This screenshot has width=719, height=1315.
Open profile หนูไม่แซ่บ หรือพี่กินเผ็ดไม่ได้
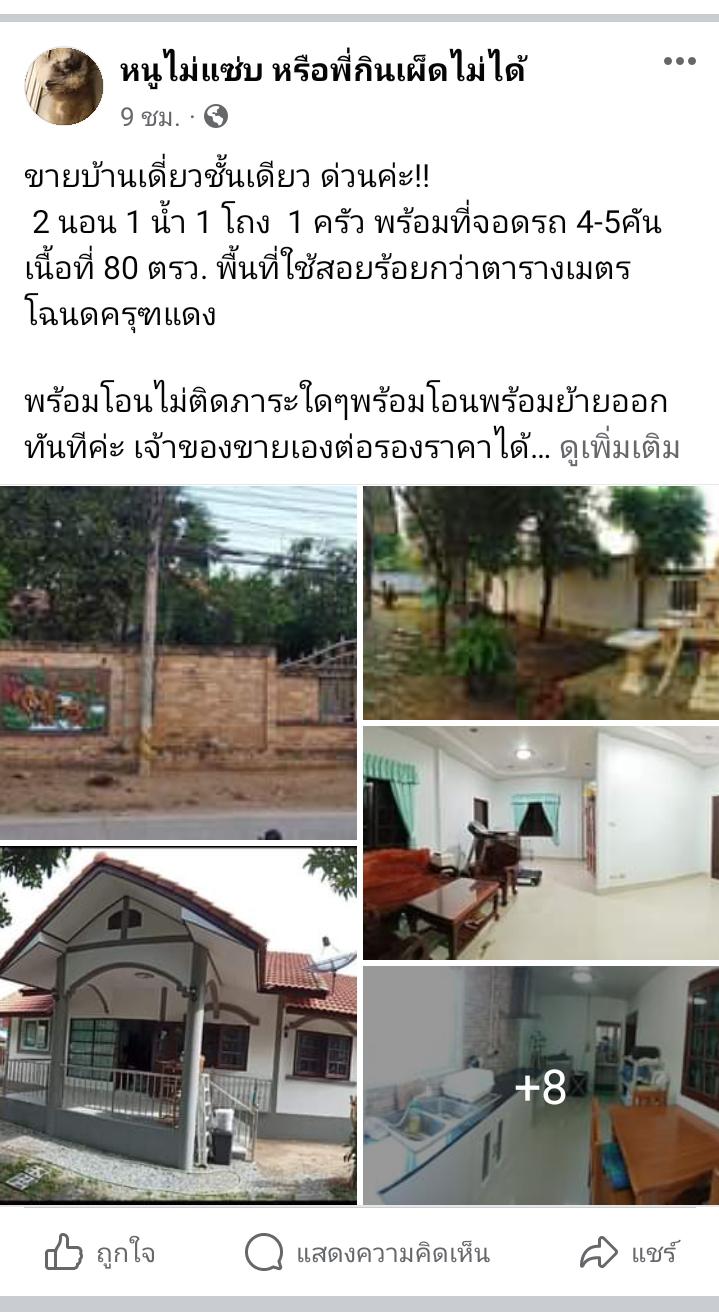pyautogui.click(x=323, y=70)
